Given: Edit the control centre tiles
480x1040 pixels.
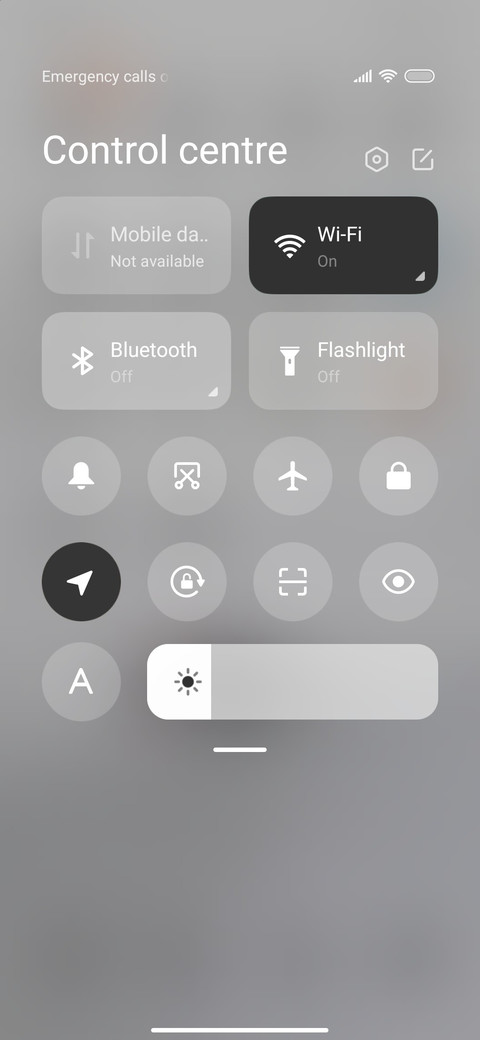Looking at the screenshot, I should (423, 159).
